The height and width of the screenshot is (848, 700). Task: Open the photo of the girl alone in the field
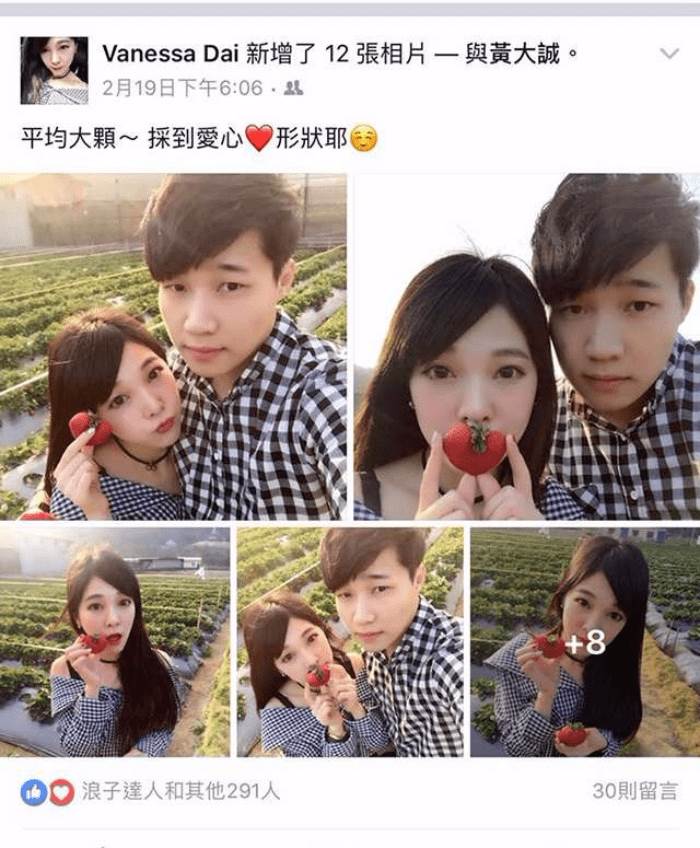pos(114,642)
